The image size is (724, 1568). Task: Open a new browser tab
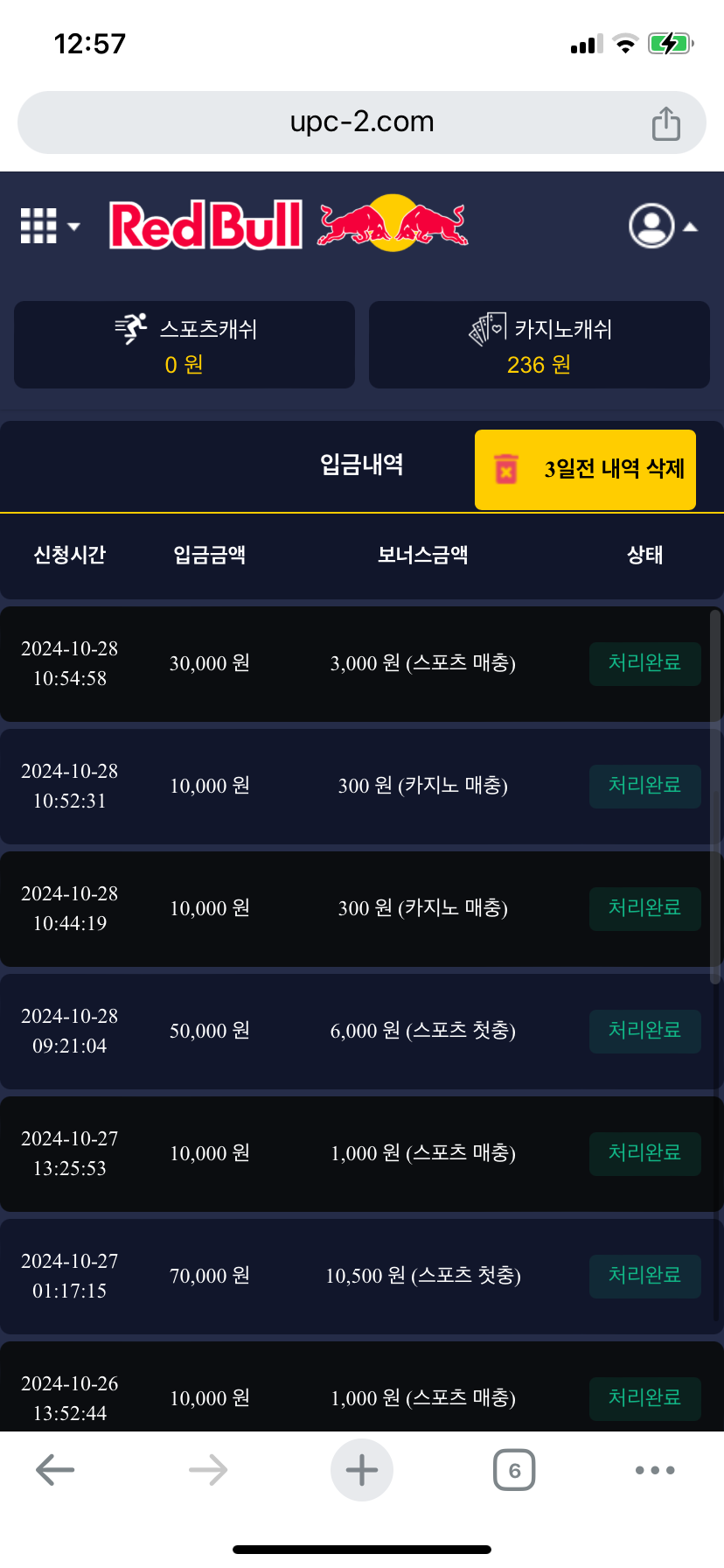pyautogui.click(x=361, y=1470)
